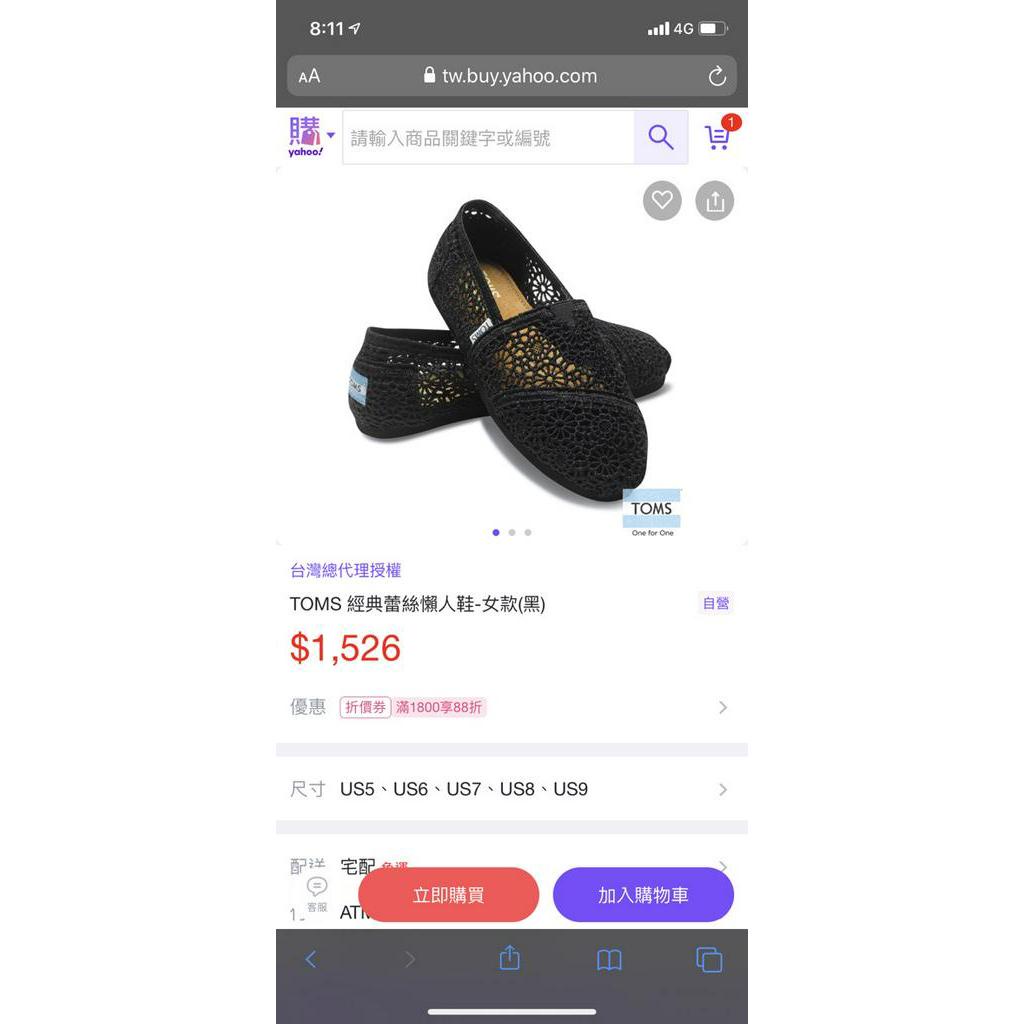Viewport: 1024px width, 1024px height.
Task: Add the TOMS shoes to favorites
Action: [662, 201]
